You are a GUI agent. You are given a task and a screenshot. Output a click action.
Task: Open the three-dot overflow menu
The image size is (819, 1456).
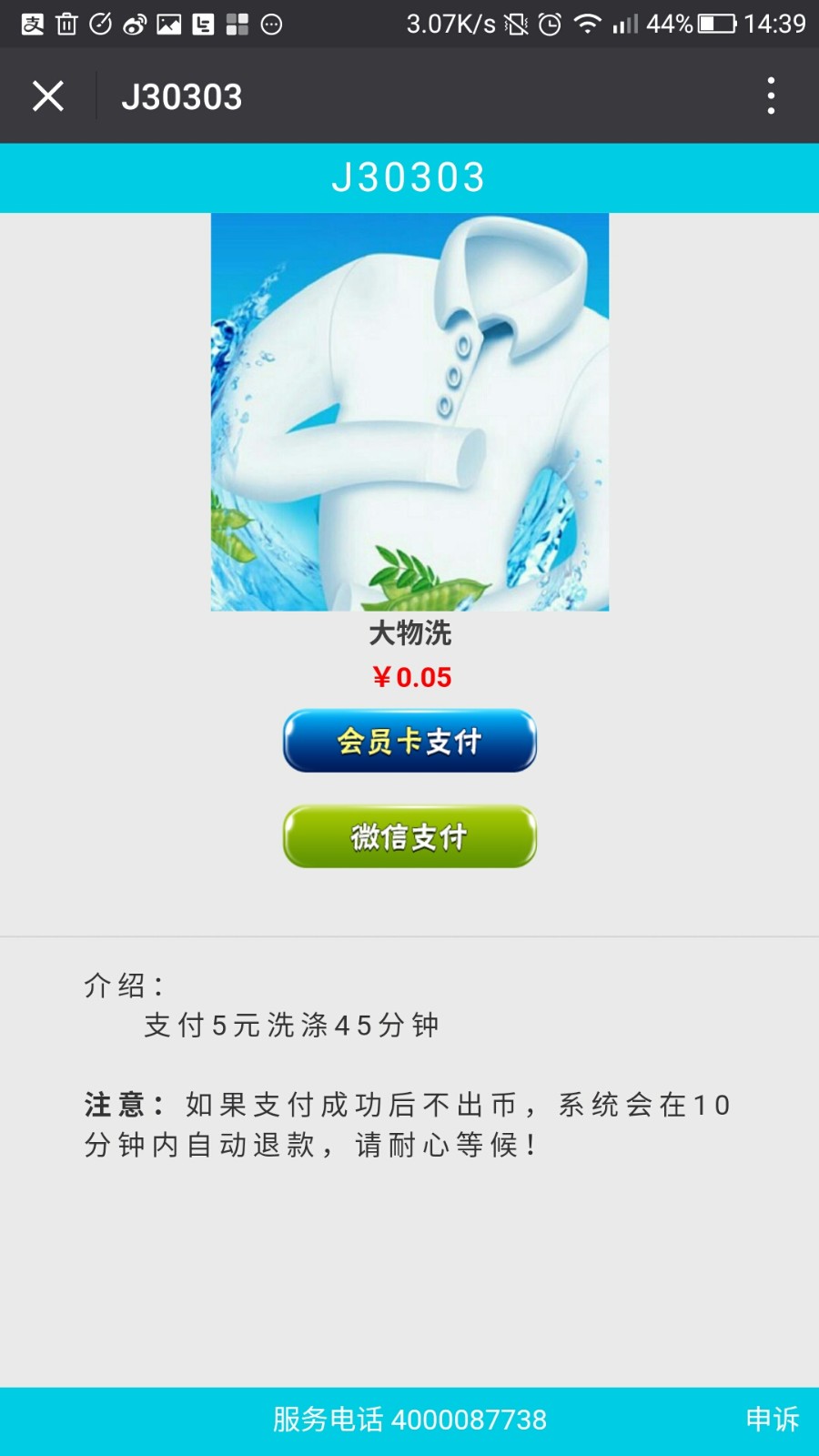click(x=771, y=96)
